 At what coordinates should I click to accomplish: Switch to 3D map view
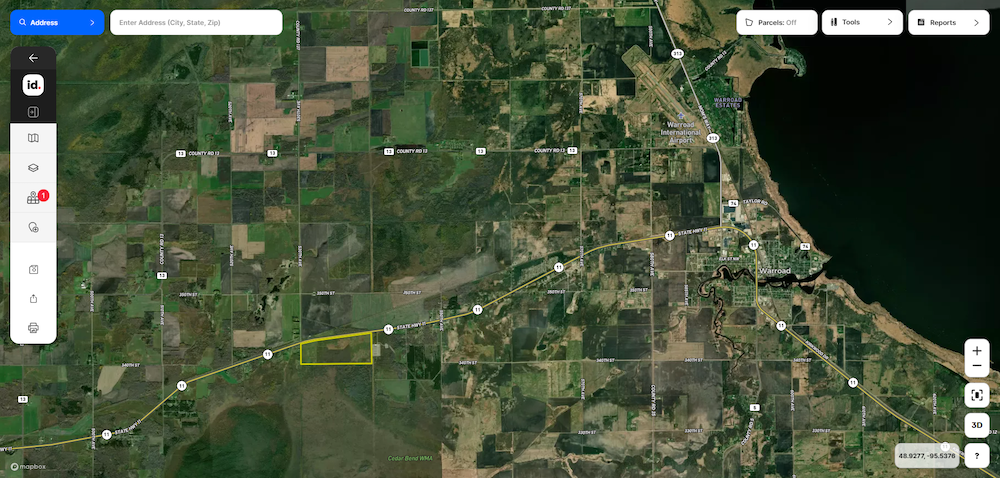tap(977, 425)
